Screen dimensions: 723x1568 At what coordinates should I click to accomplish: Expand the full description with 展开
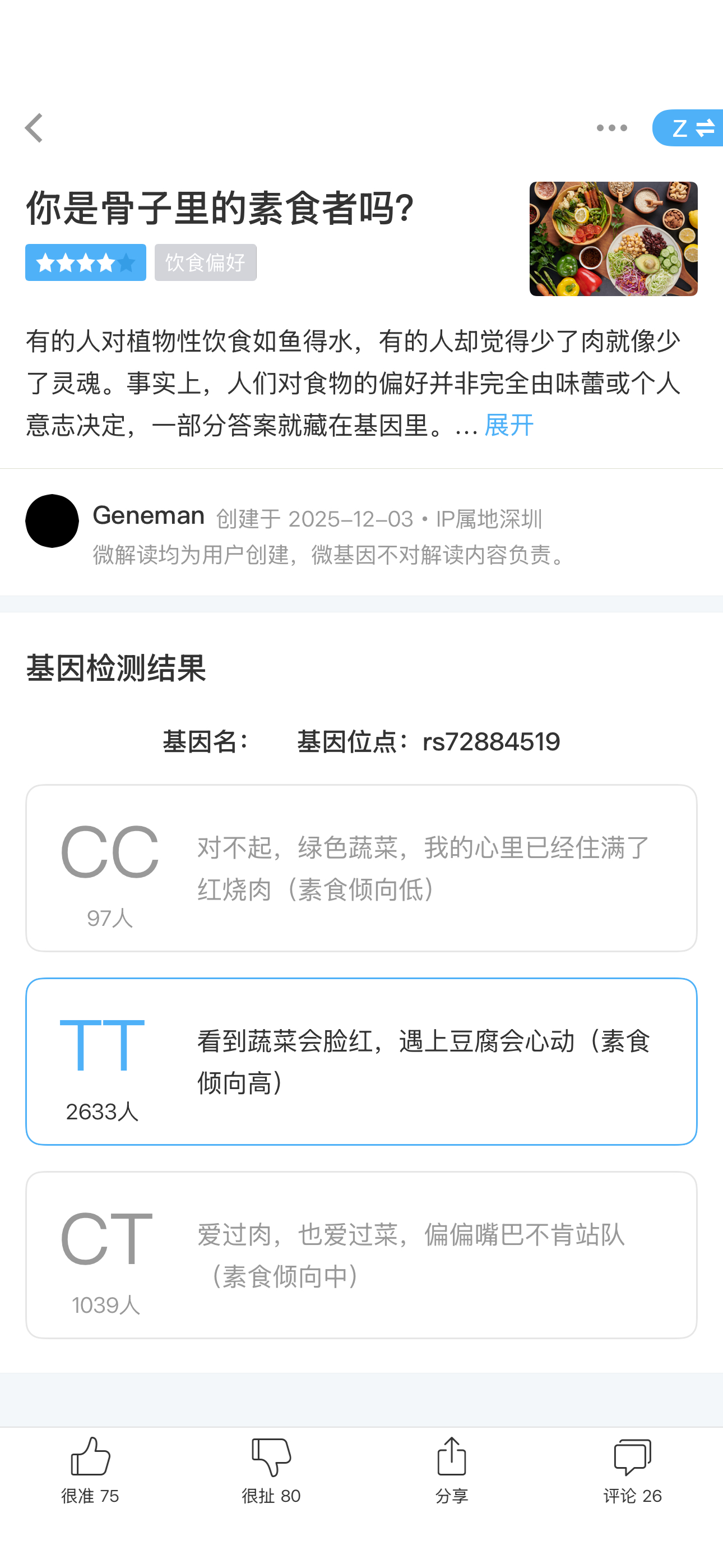509,425
